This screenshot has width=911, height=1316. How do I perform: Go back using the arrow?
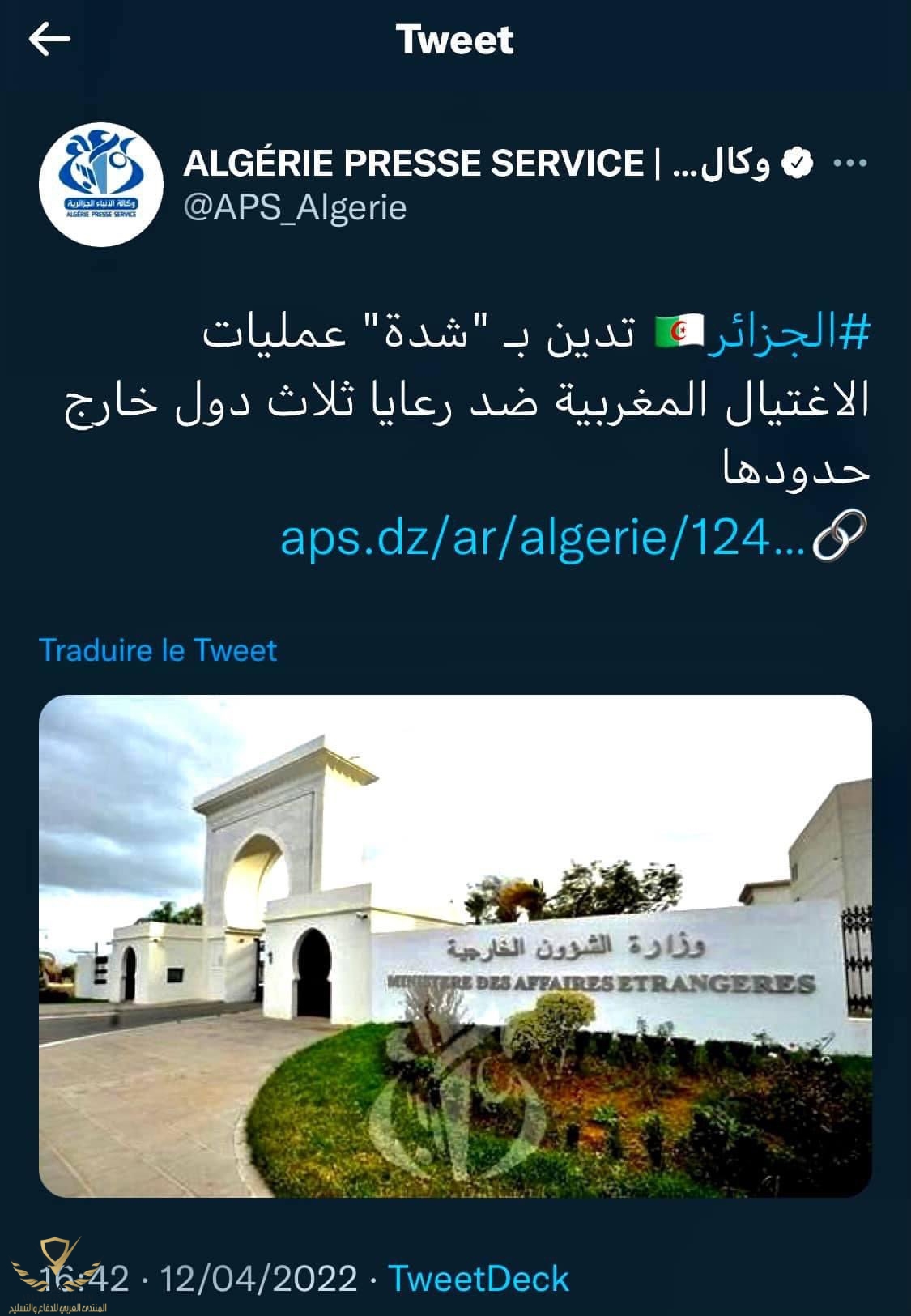(x=49, y=39)
